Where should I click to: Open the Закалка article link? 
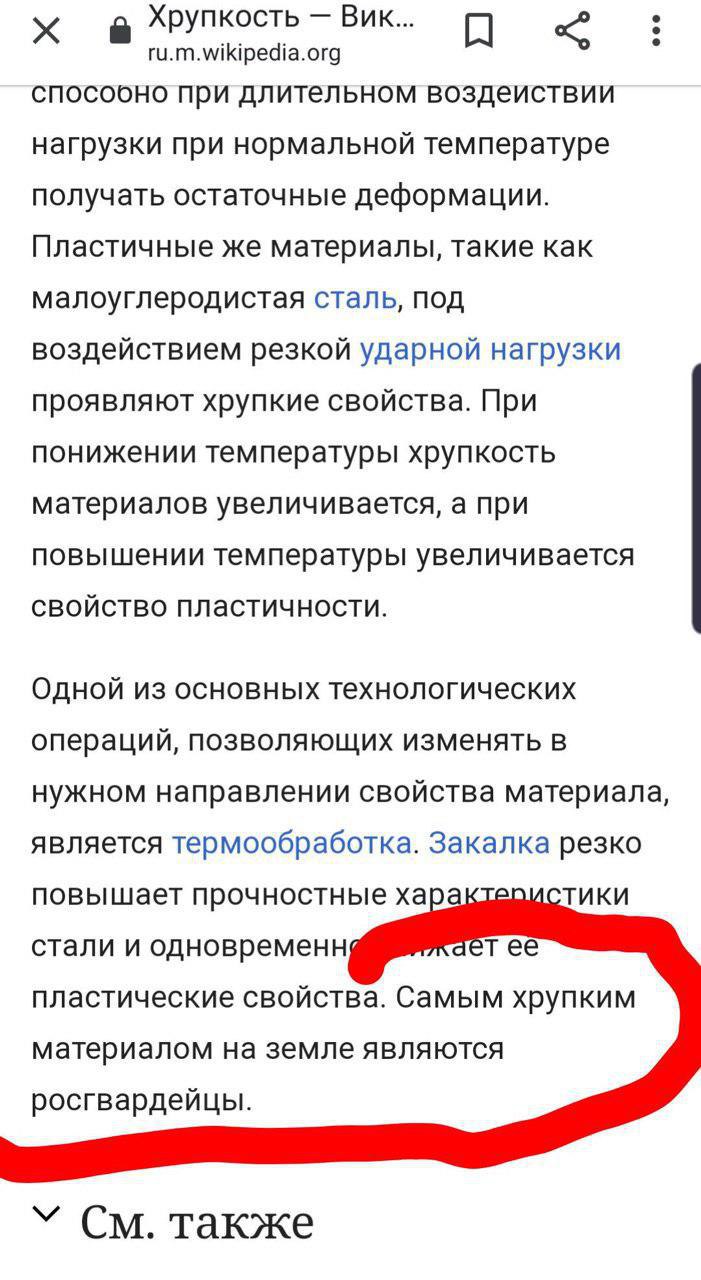coord(489,842)
